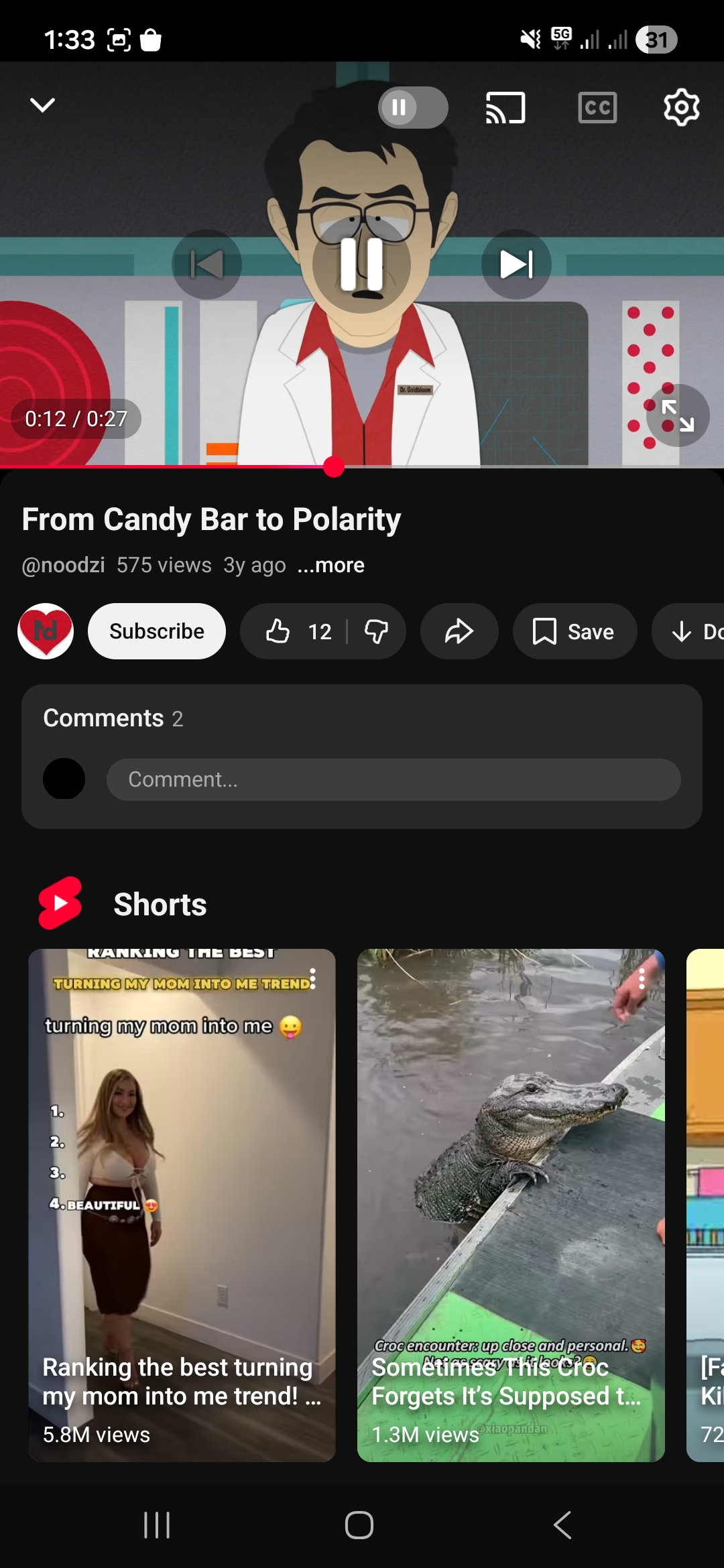This screenshot has height=1568, width=724.
Task: Subscribe to the noodzi channel
Action: [x=156, y=631]
